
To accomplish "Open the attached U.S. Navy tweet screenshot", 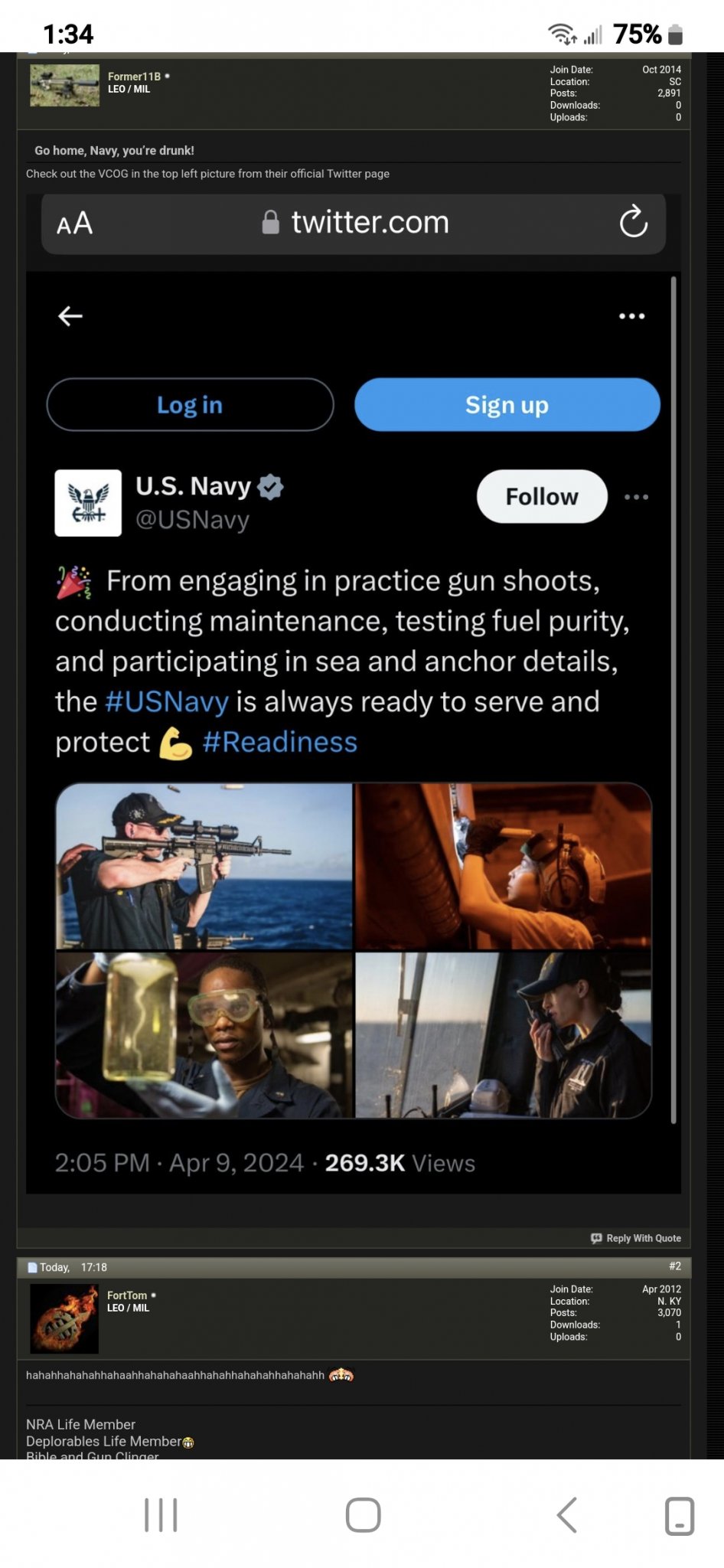I will pyautogui.click(x=353, y=693).
